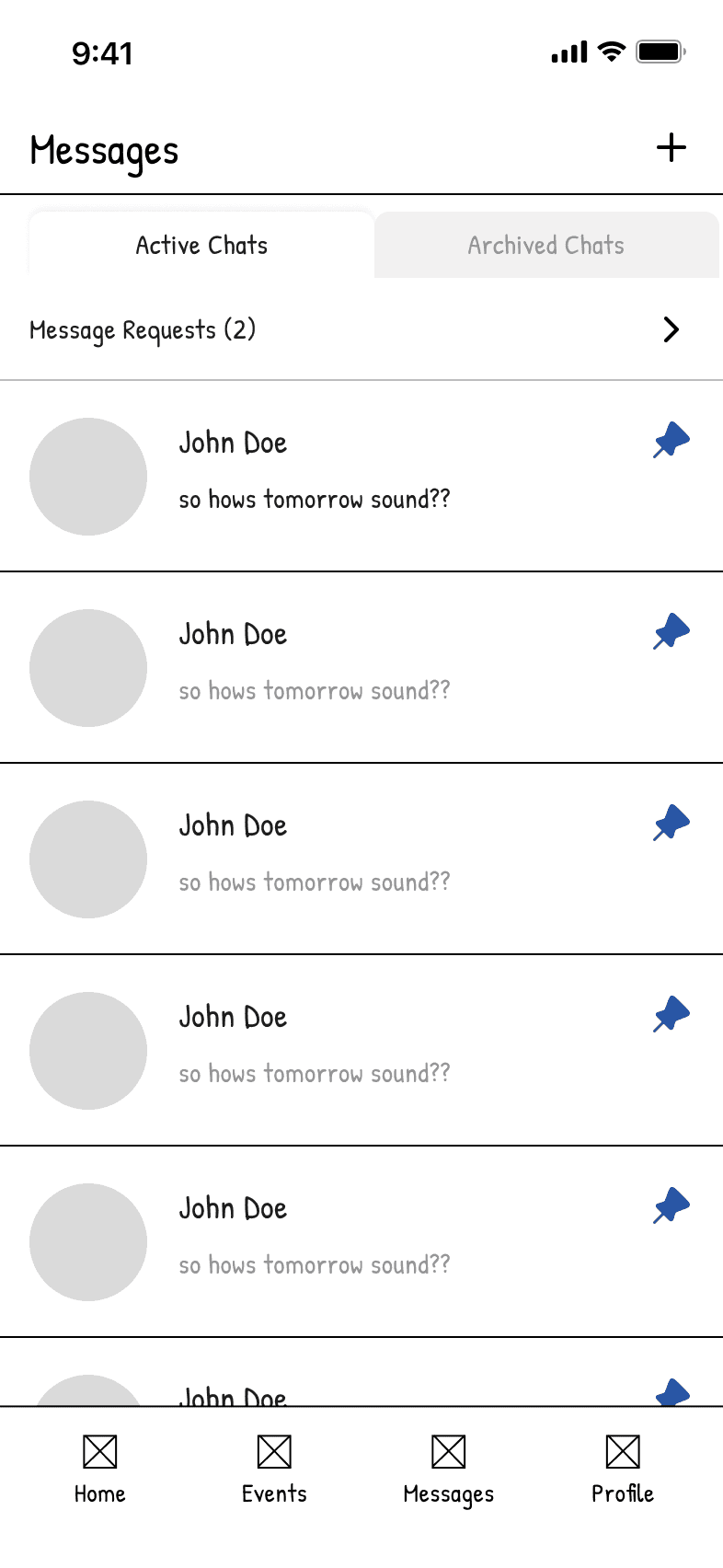Switch to the Profile tab
Viewport: 723px width, 1568px height.
click(623, 1469)
